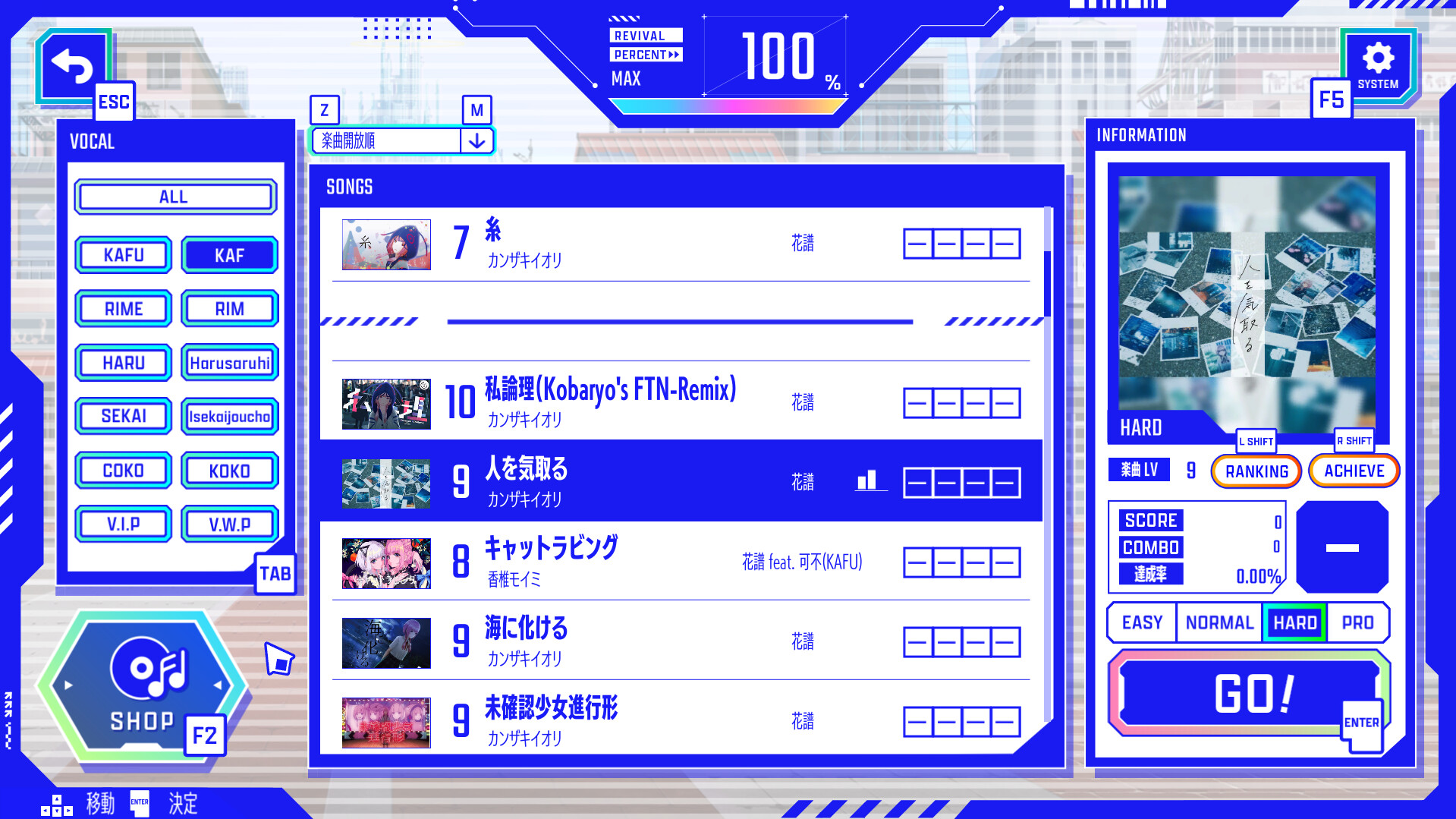1456x819 pixels.
Task: Open the ACHIEVE panel
Action: tap(1354, 471)
